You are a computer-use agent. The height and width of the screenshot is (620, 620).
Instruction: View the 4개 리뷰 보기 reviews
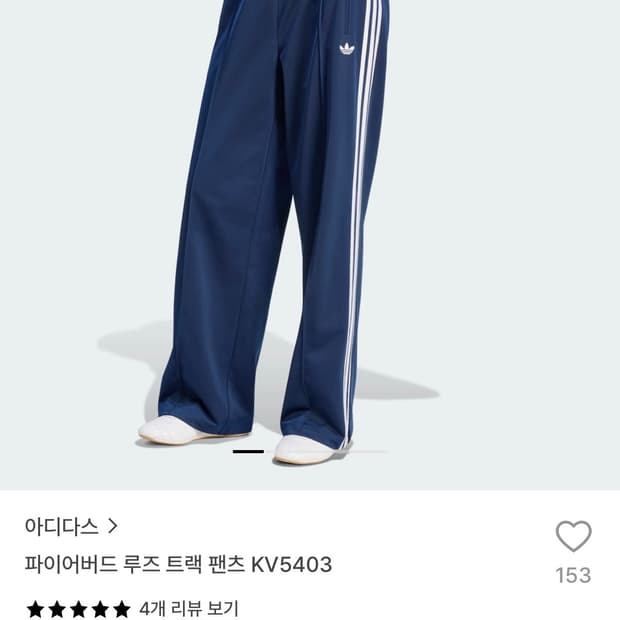189,609
